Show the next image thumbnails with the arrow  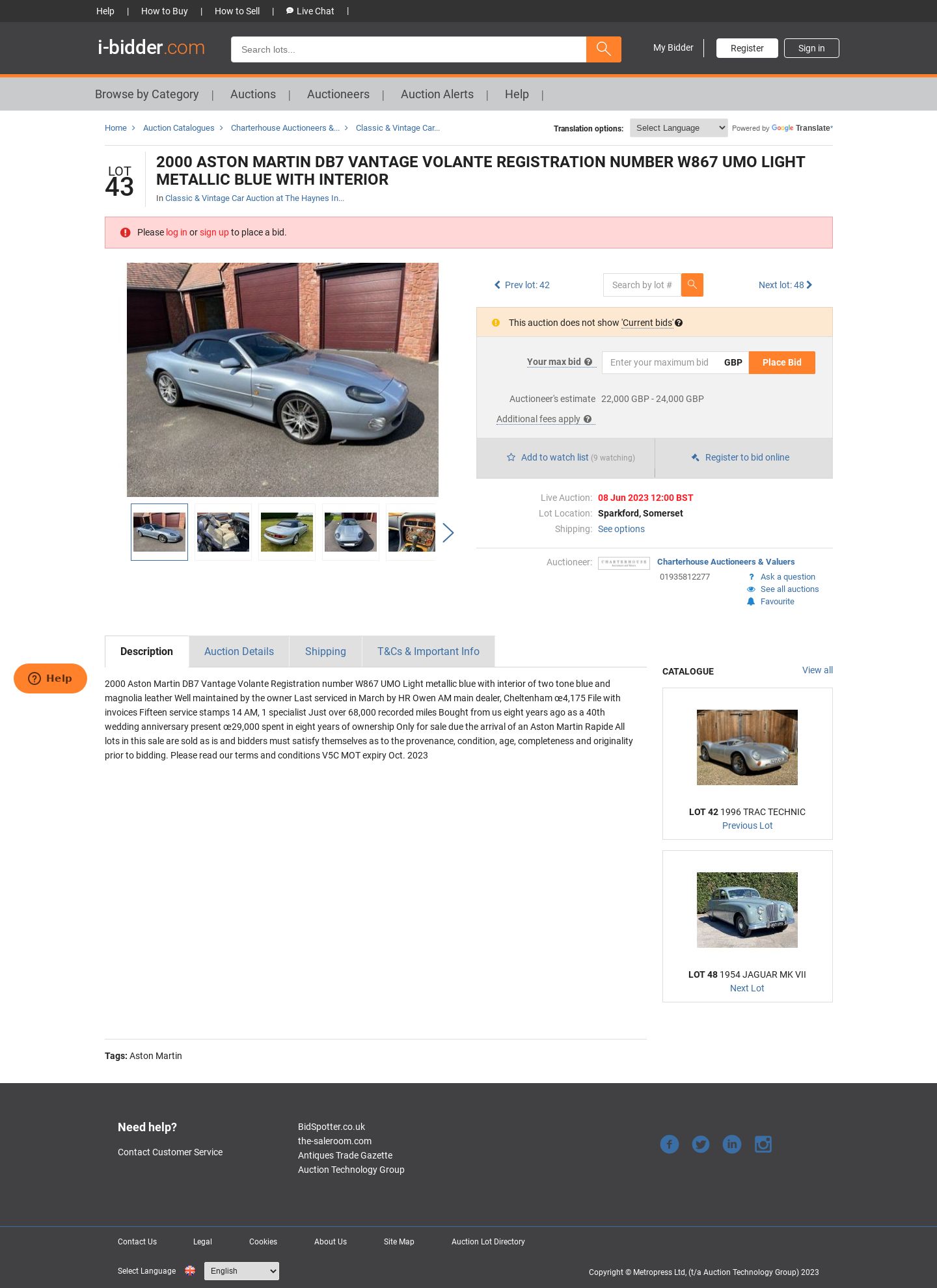(448, 533)
